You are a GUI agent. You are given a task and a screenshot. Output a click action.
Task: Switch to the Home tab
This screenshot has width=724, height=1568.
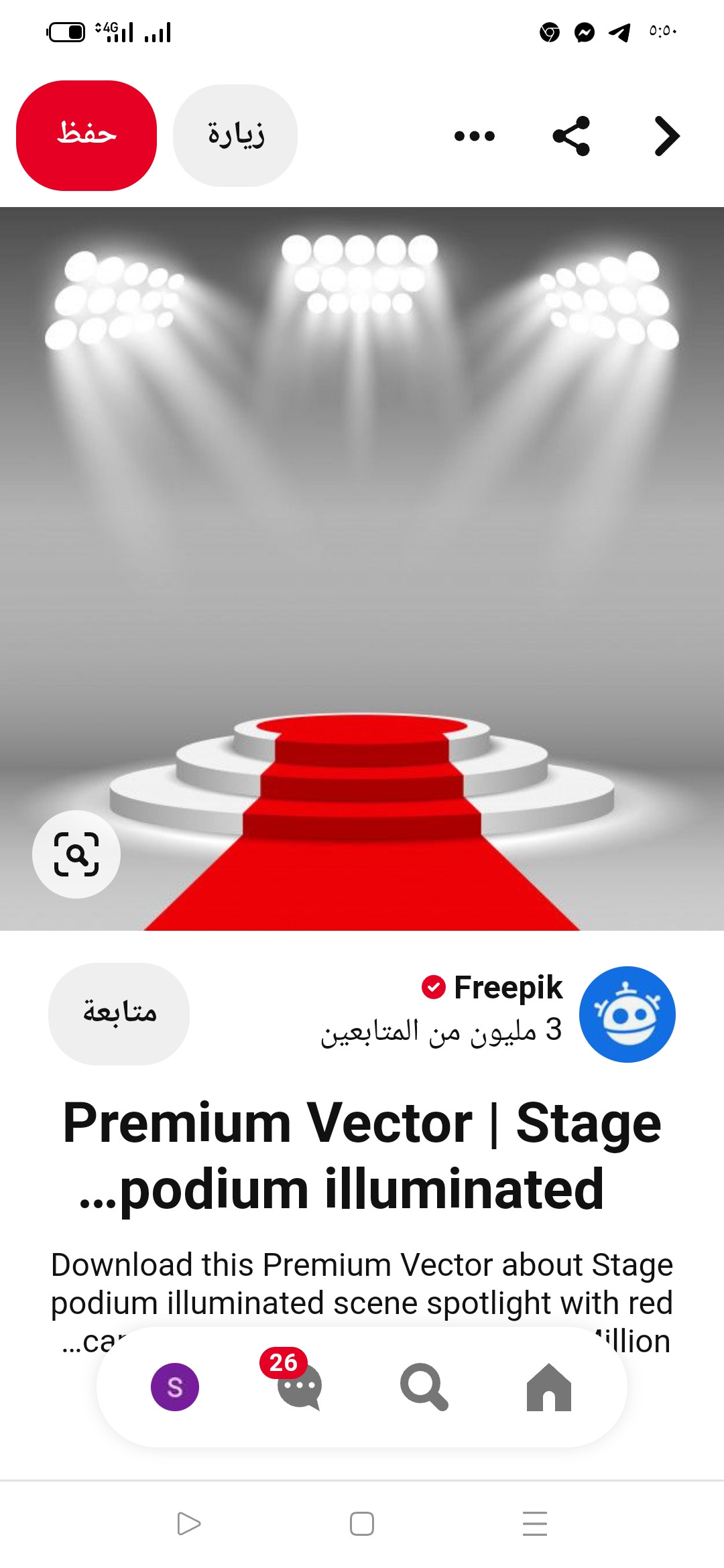point(548,1387)
